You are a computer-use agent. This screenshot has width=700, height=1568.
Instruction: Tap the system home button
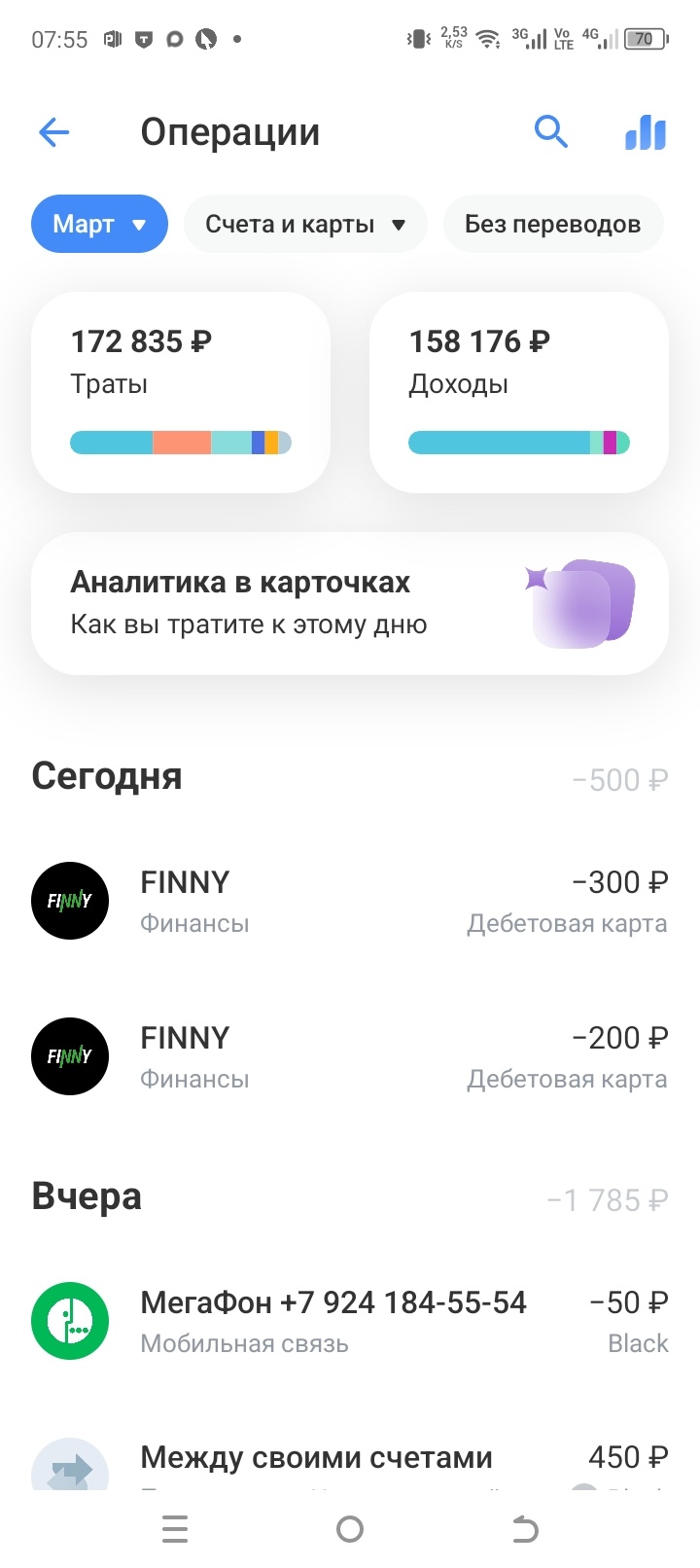coord(350,1530)
